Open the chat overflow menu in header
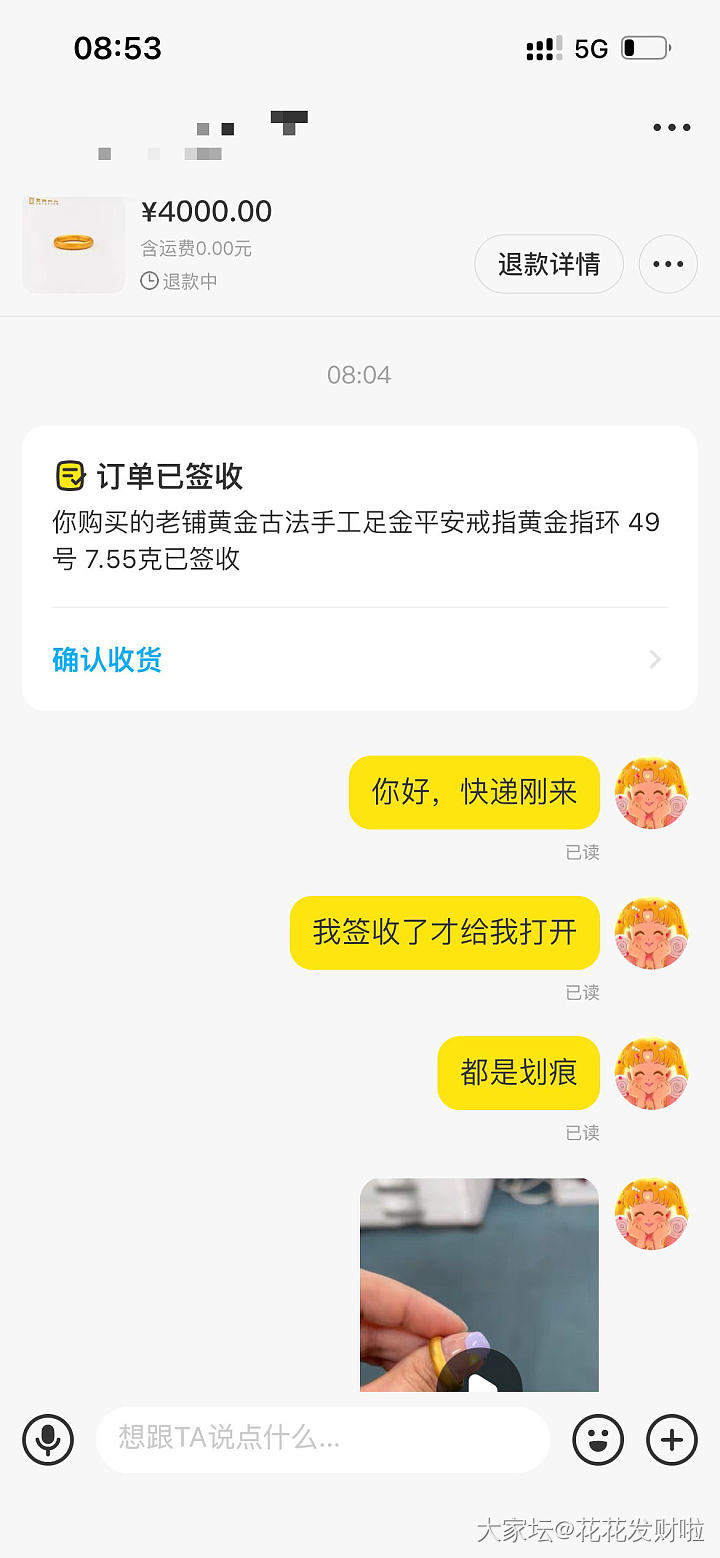The width and height of the screenshot is (720, 1558). point(671,127)
